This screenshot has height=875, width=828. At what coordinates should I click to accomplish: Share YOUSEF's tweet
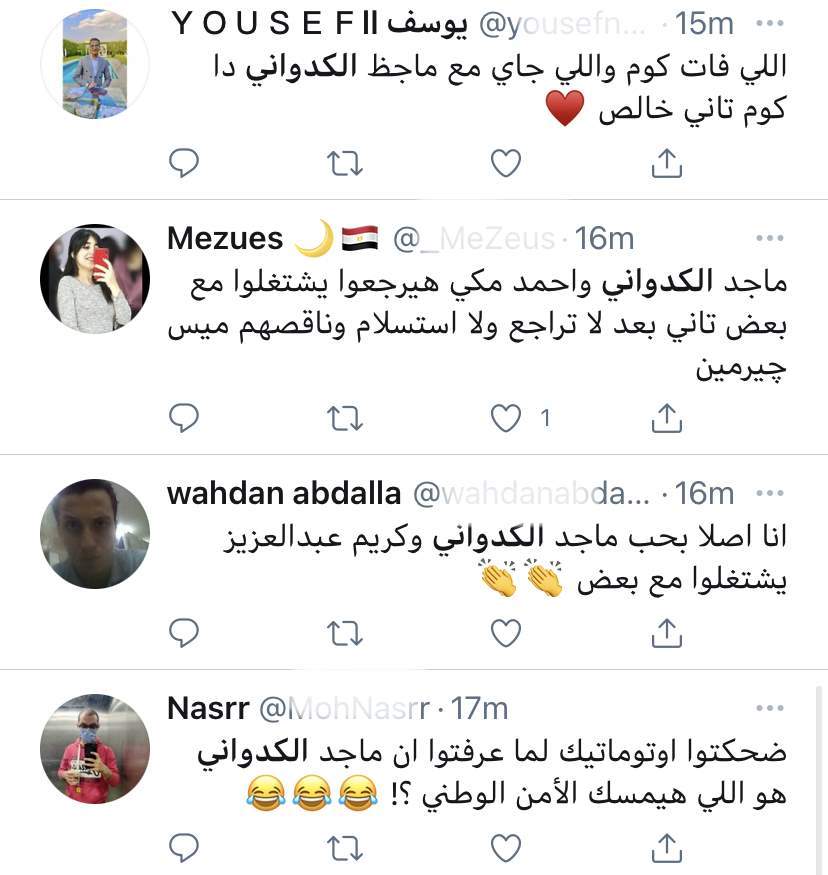(x=667, y=161)
